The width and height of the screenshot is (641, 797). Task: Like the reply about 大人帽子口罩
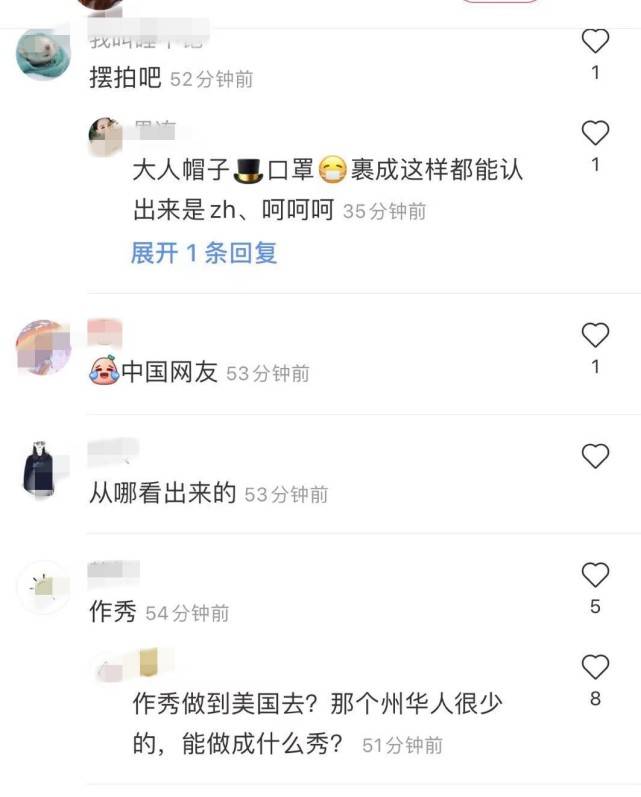point(595,132)
